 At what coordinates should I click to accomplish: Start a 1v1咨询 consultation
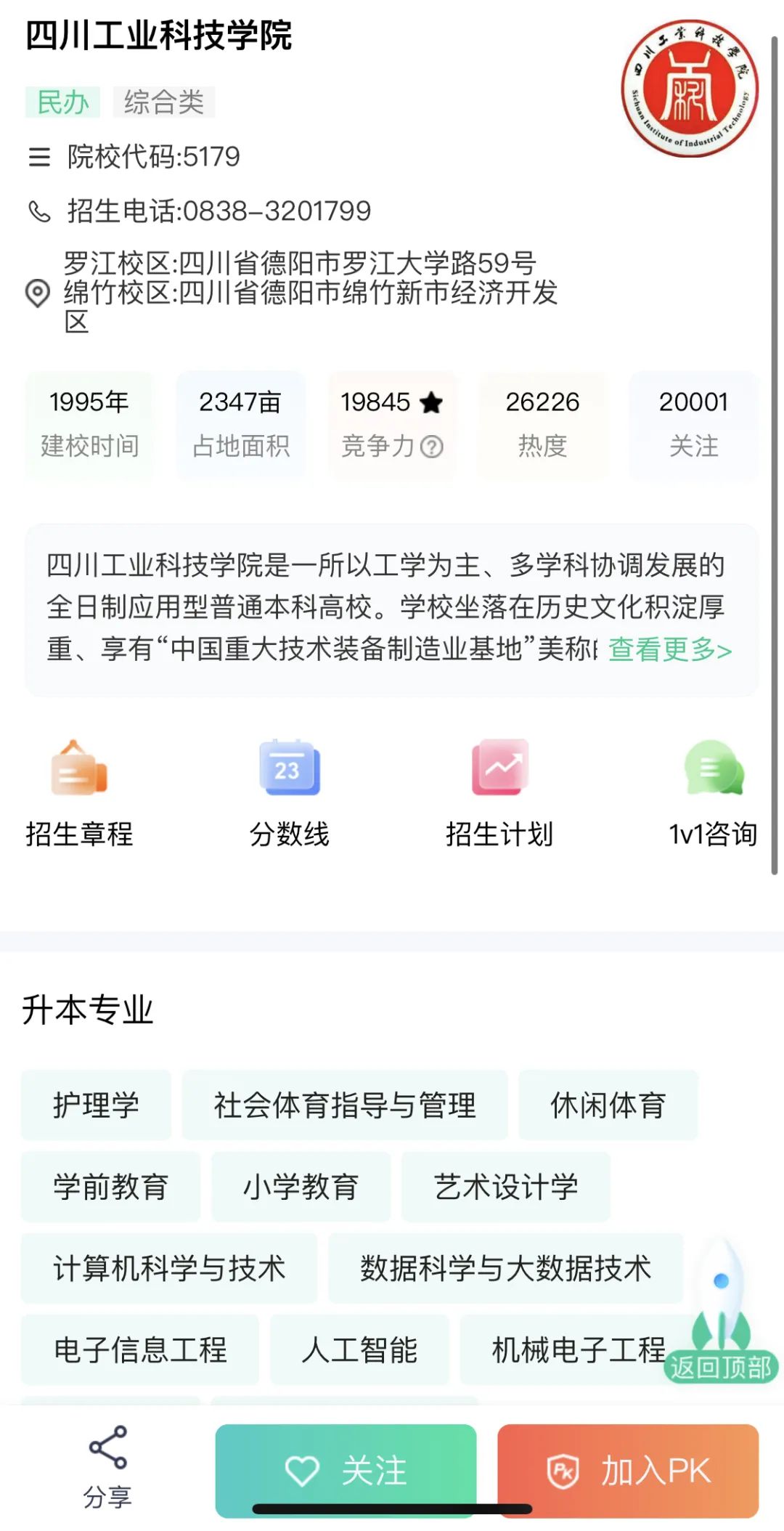713,795
